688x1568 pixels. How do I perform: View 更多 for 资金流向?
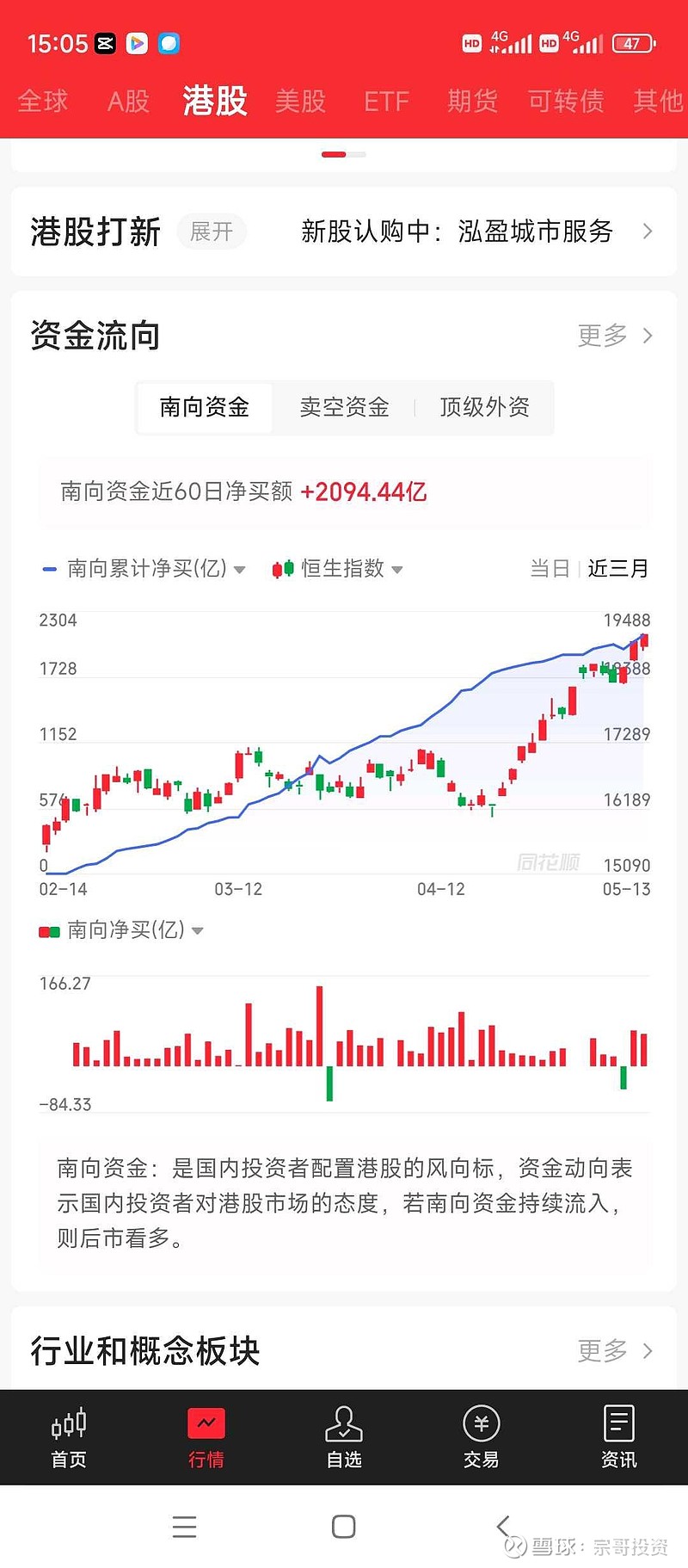pos(615,336)
